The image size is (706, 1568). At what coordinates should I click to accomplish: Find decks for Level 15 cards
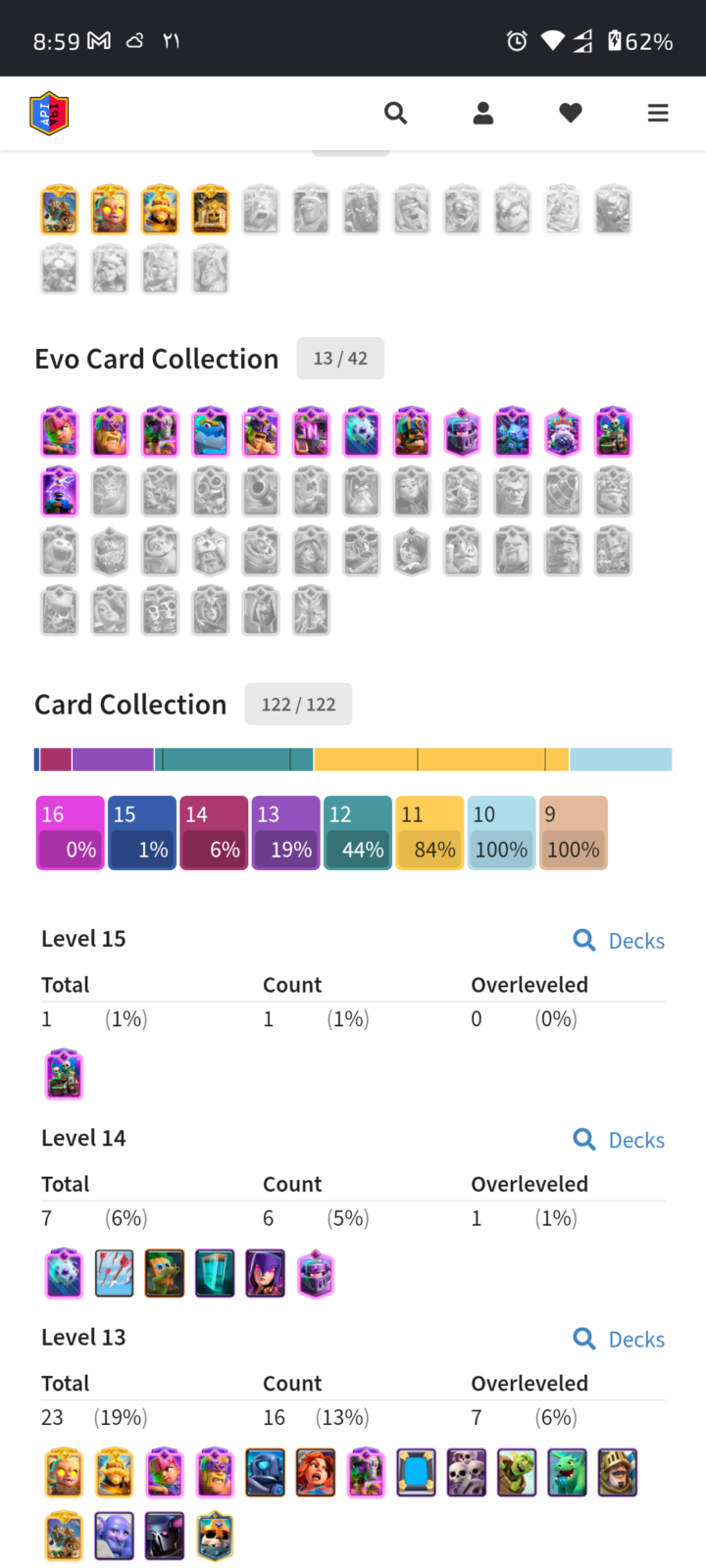click(619, 941)
